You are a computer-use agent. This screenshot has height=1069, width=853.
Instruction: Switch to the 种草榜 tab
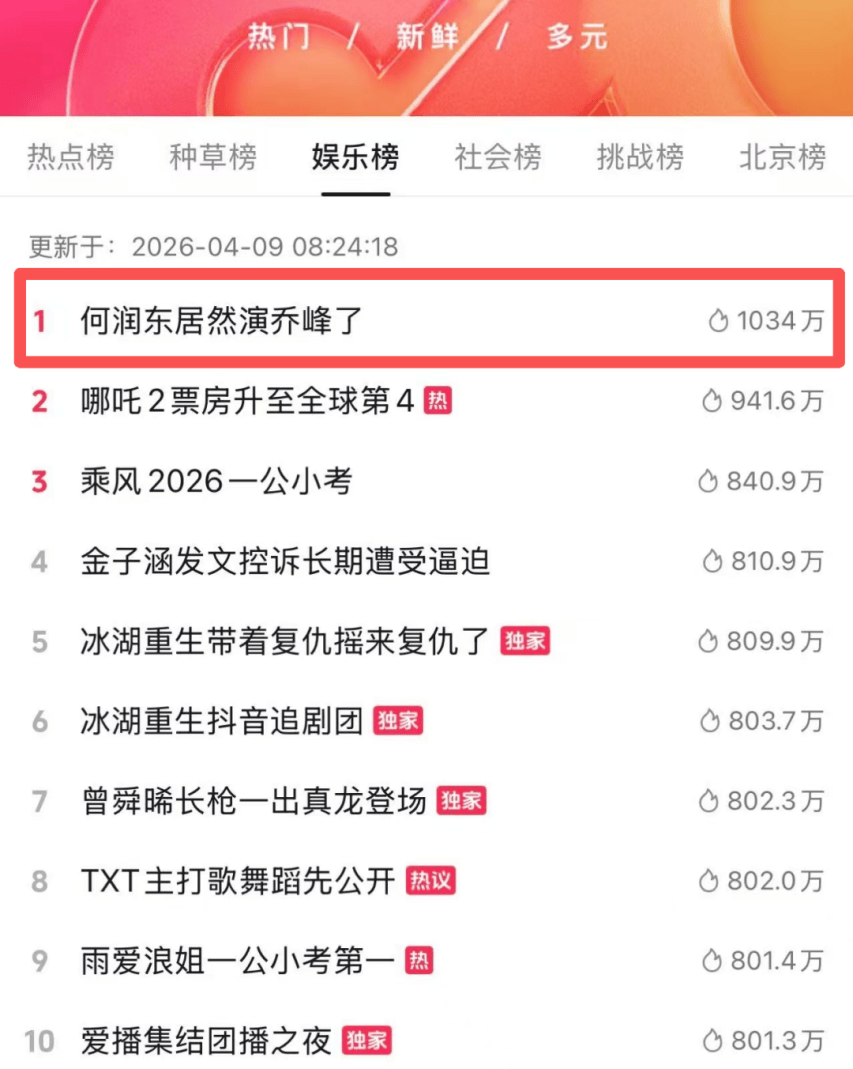click(x=213, y=157)
